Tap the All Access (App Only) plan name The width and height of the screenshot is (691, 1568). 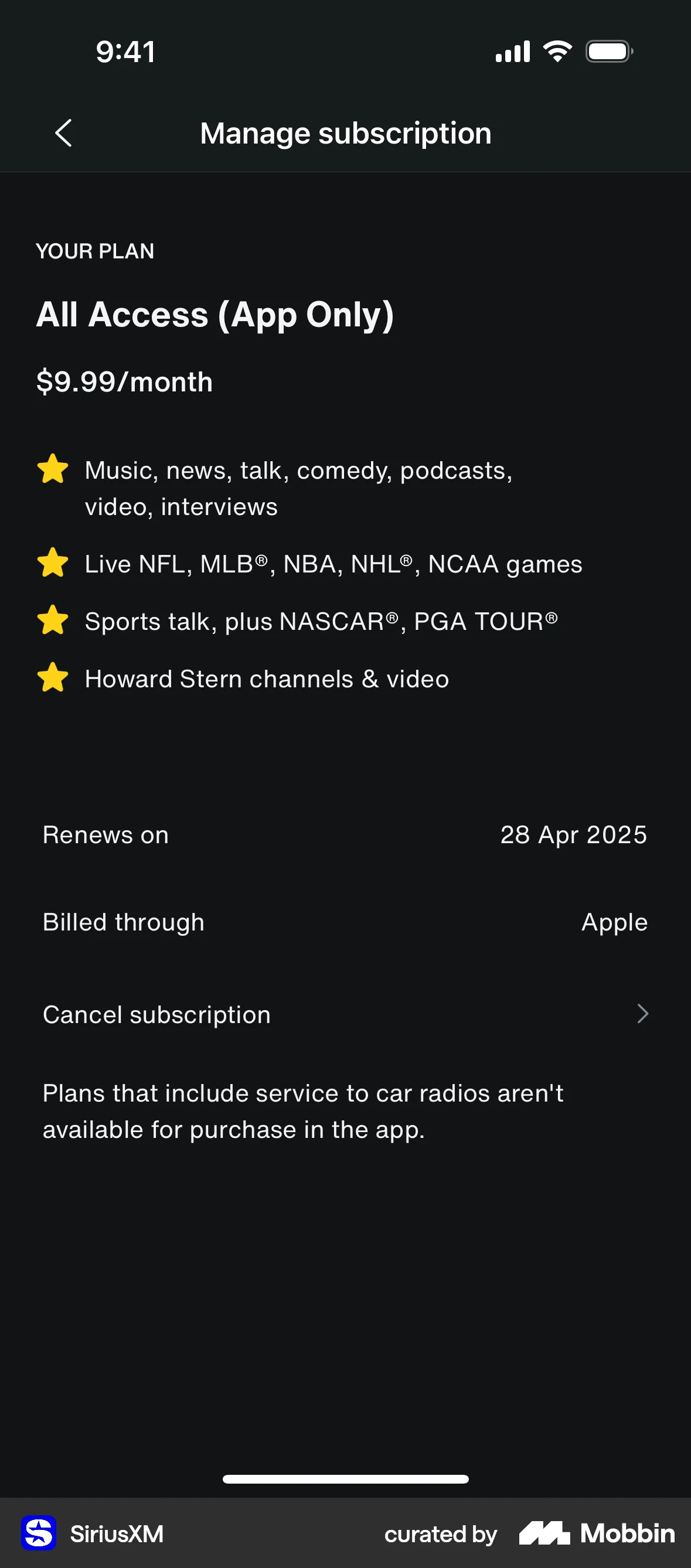pyautogui.click(x=216, y=314)
